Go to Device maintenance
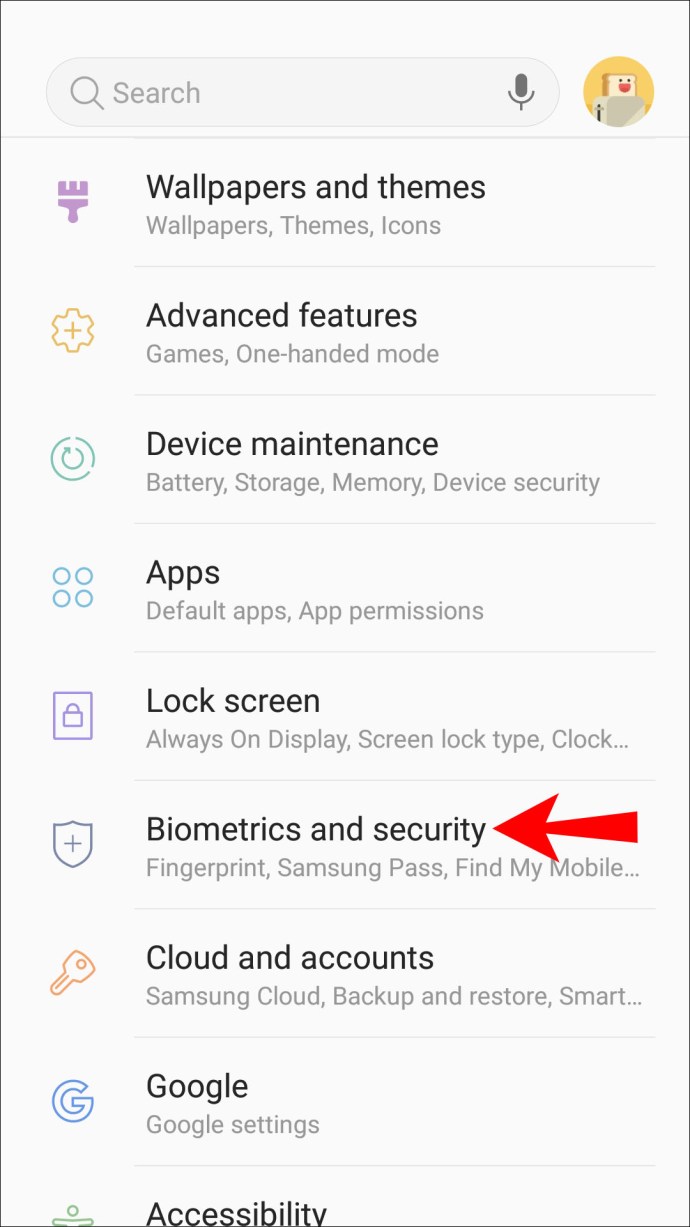The width and height of the screenshot is (690, 1227). [345, 460]
